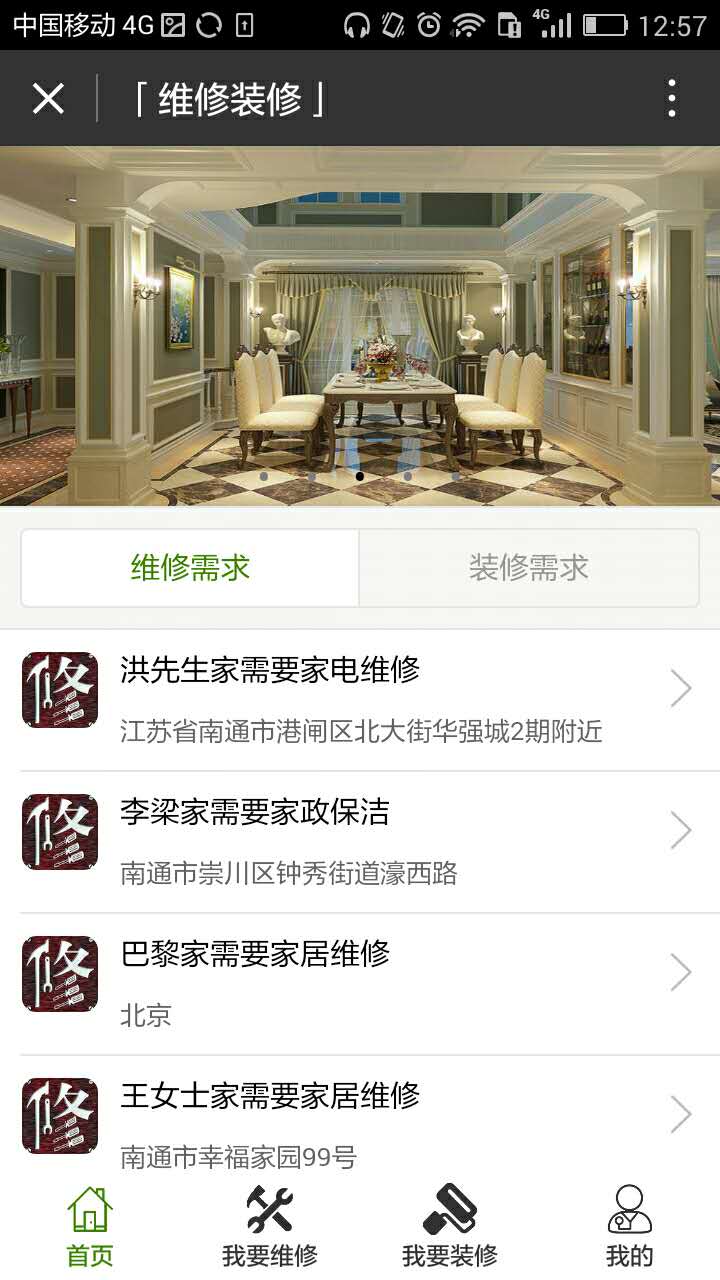This screenshot has width=720, height=1280.
Task: Open the 我的 profile tab
Action: pyautogui.click(x=630, y=1227)
